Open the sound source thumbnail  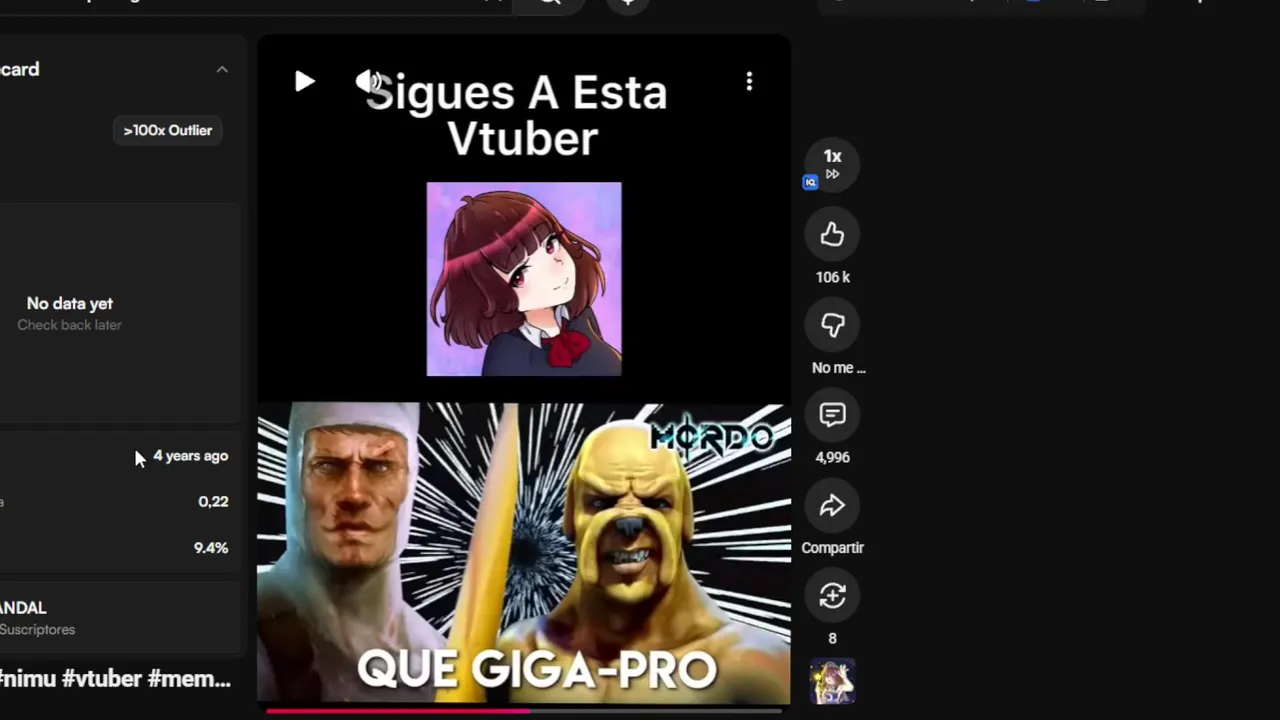[832, 681]
